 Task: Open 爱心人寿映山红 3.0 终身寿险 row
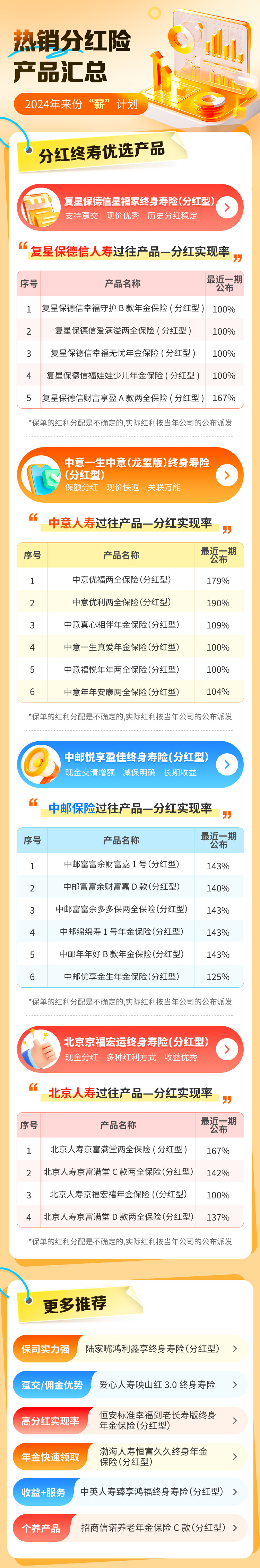coord(130,1385)
